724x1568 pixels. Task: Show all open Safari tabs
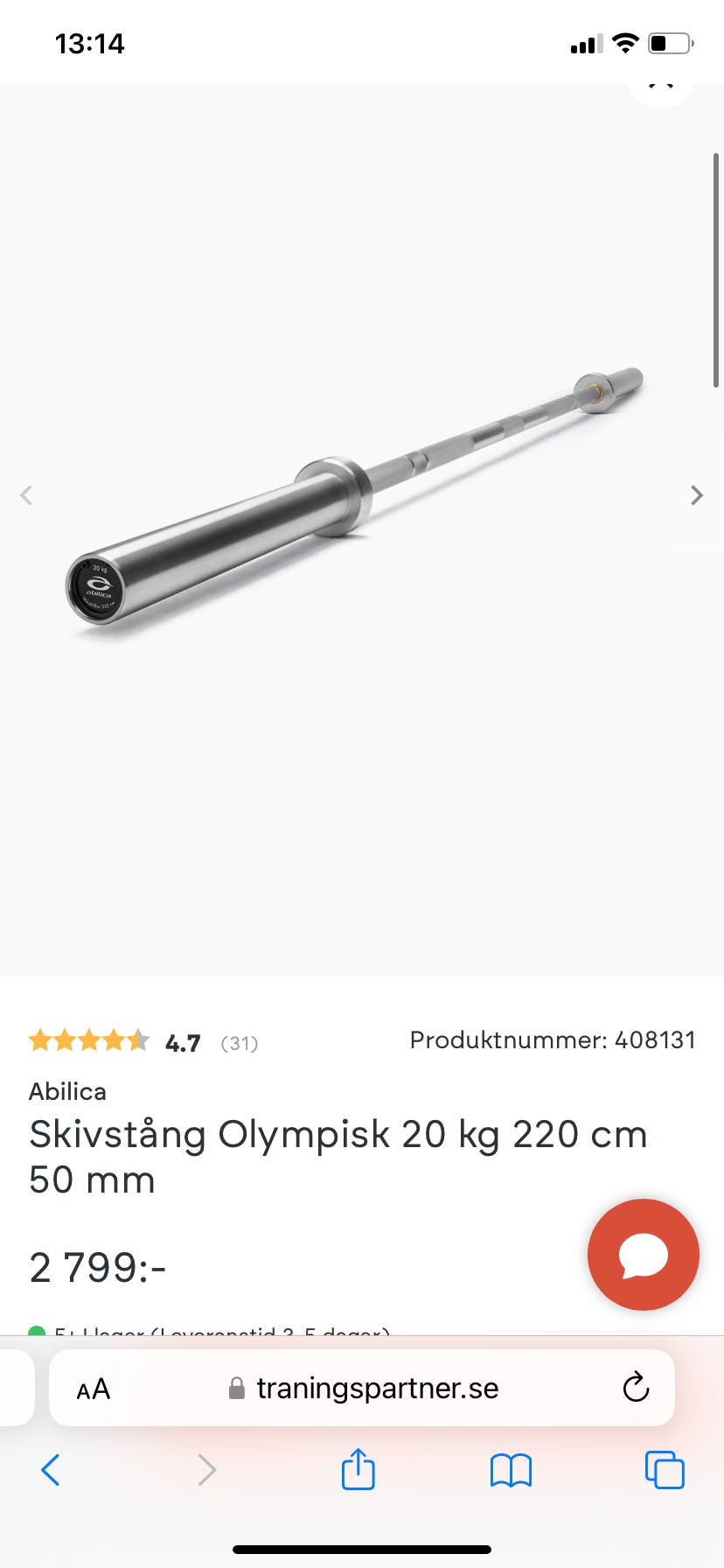tap(664, 1470)
